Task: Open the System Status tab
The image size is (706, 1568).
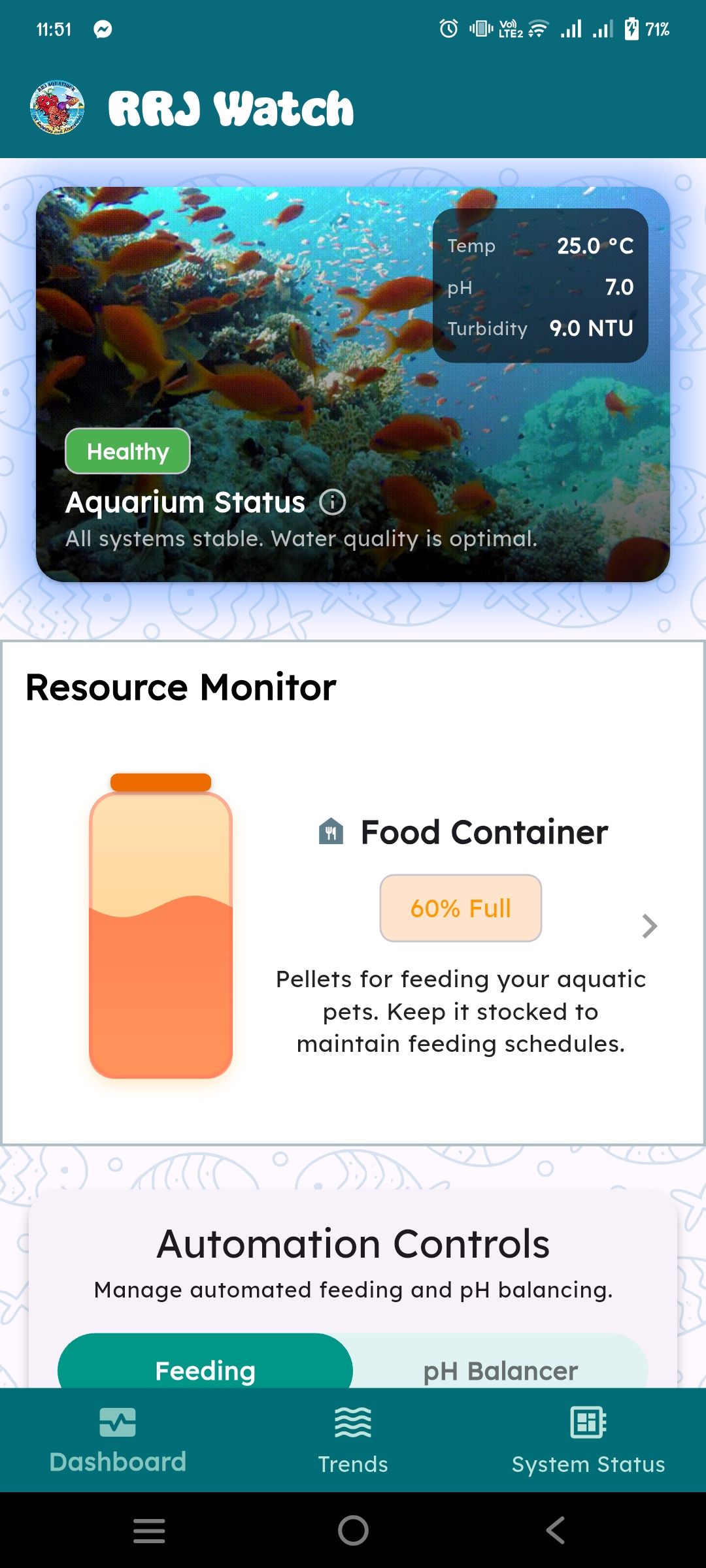Action: click(588, 1440)
